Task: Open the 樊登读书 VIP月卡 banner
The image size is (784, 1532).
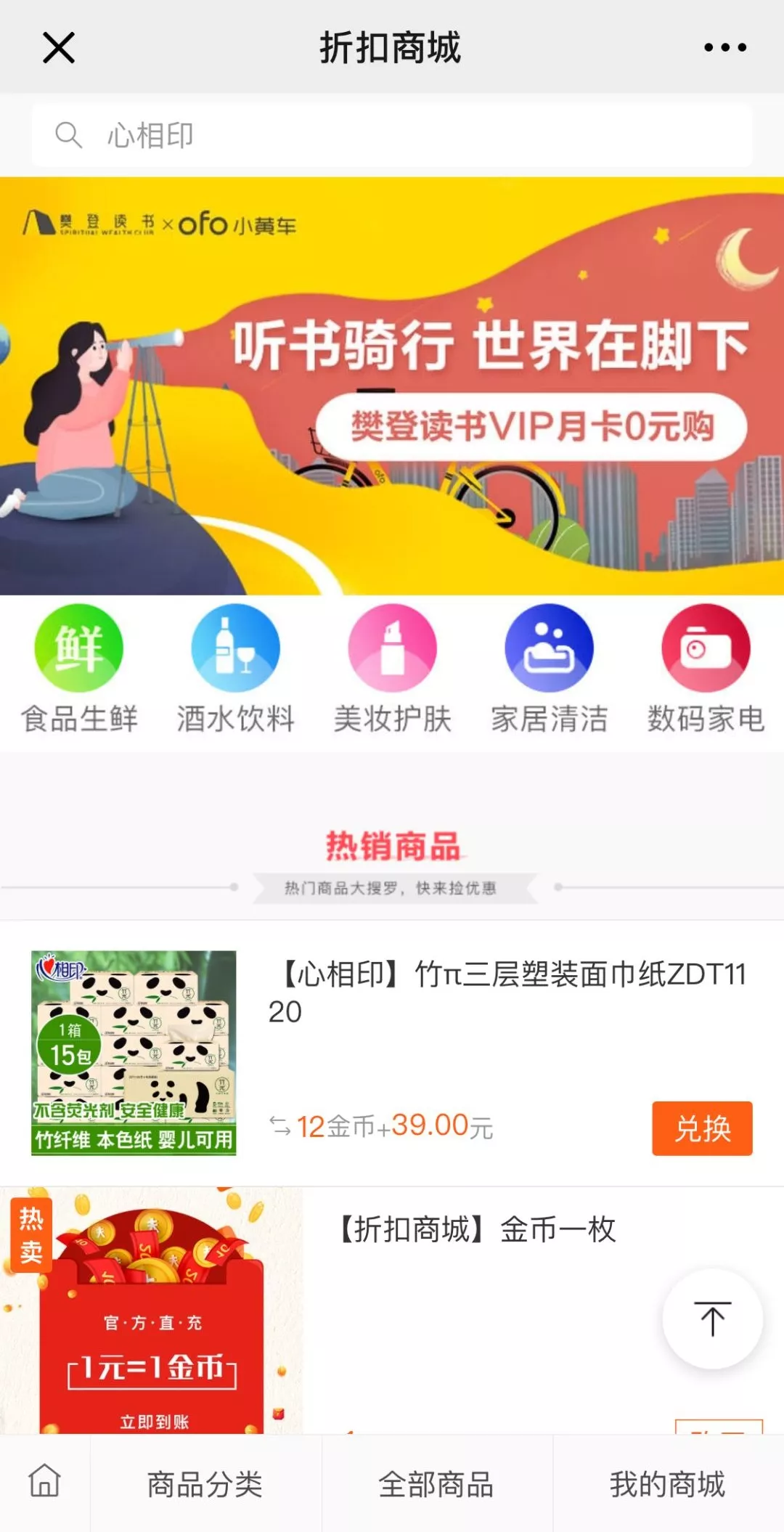Action: [392, 386]
